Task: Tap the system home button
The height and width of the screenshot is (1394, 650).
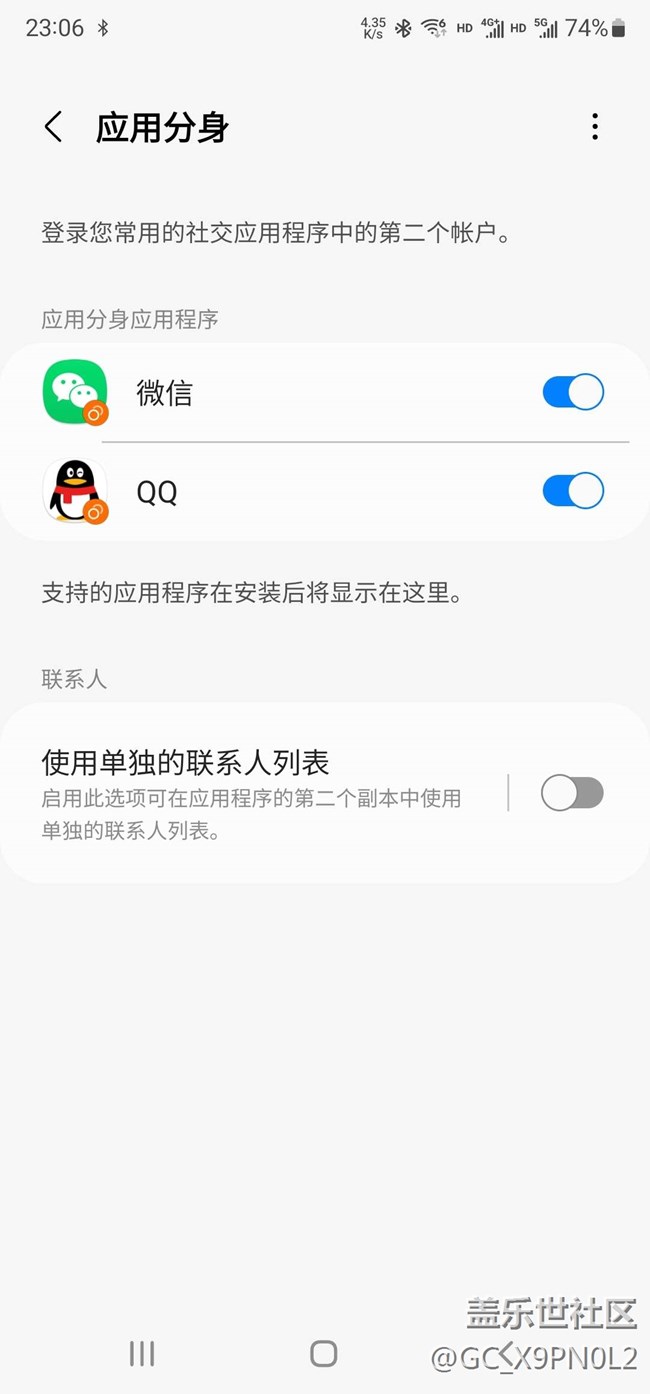Action: [x=324, y=1354]
